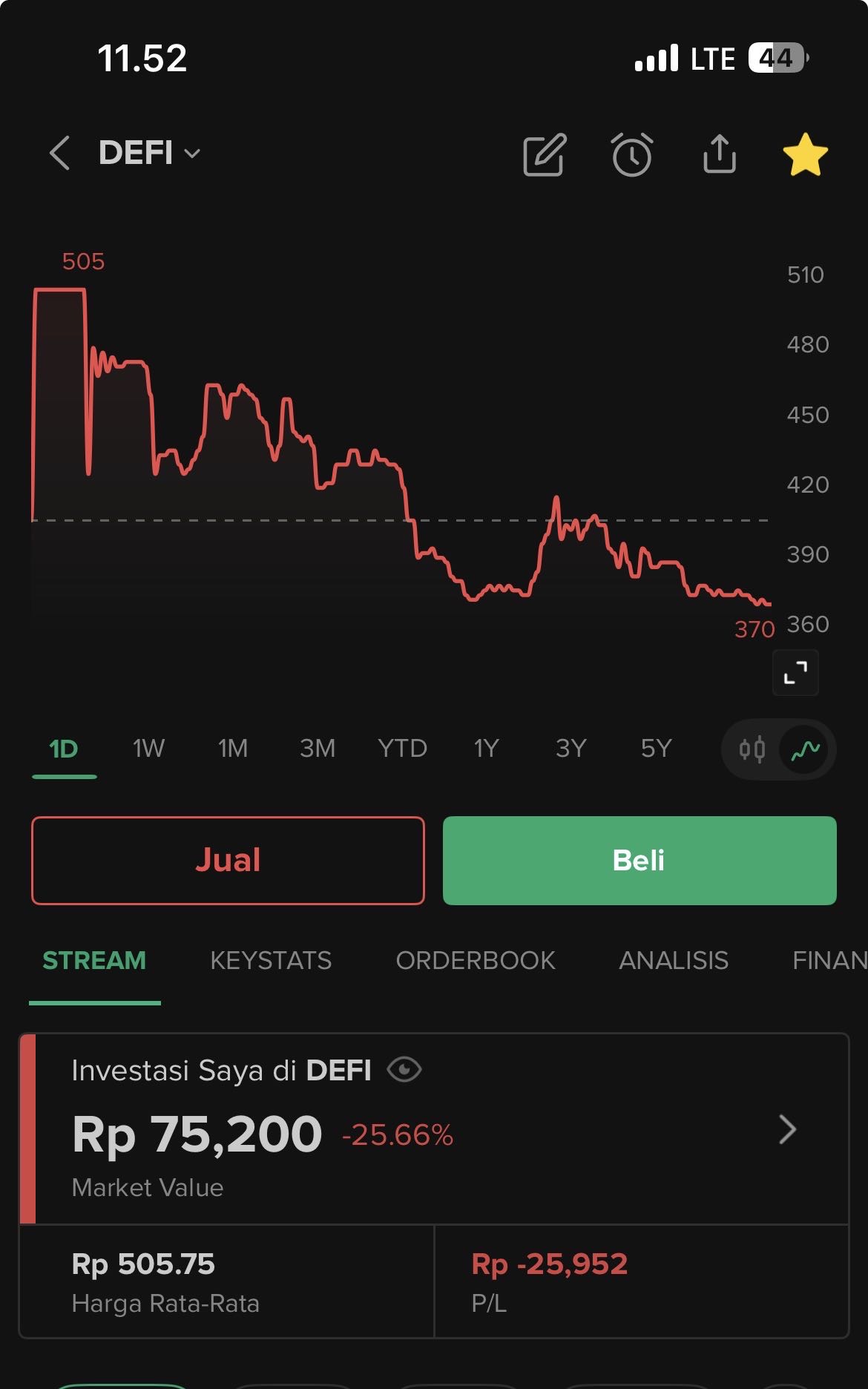Expand the chart to fullscreen
The image size is (868, 1389).
tap(795, 672)
